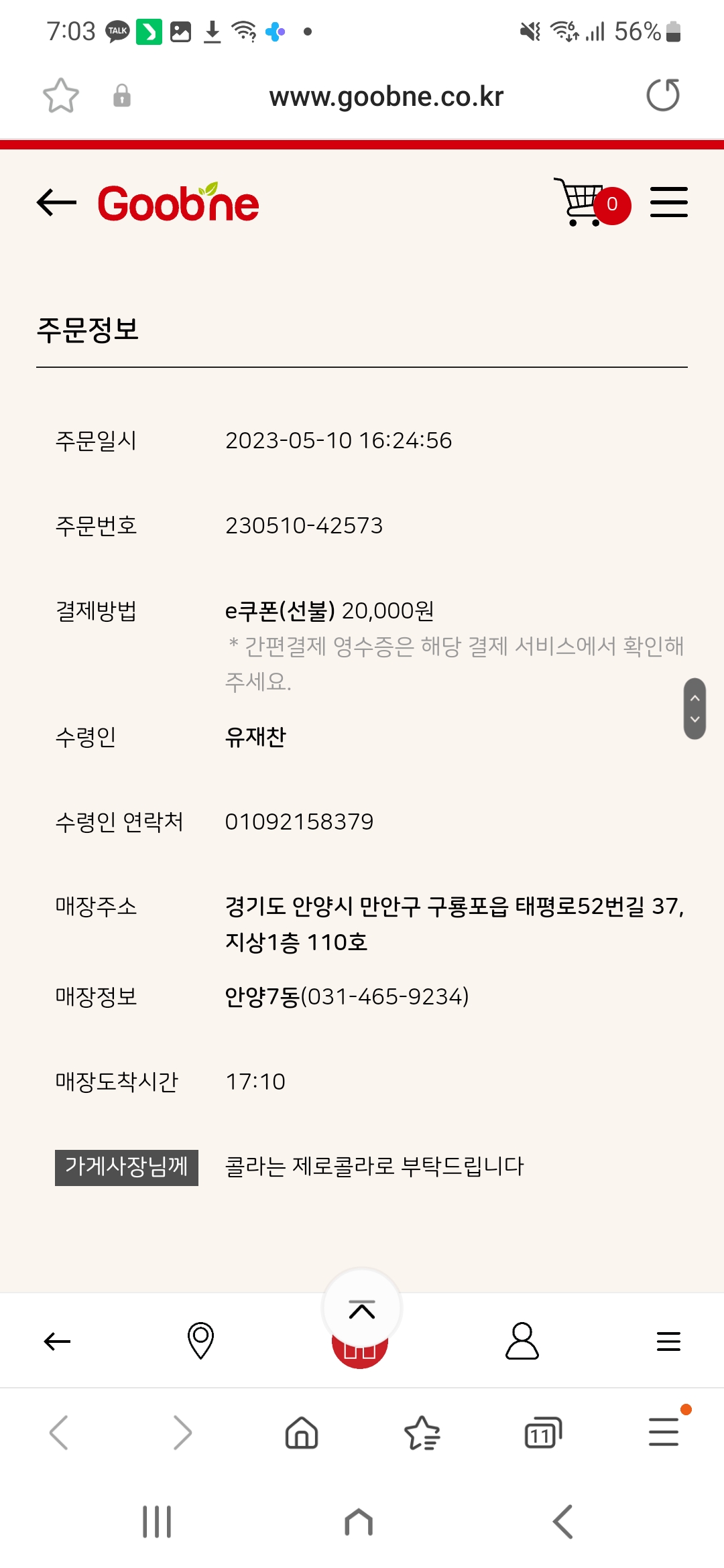724x1568 pixels.
Task: Bookmark this page with the star icon
Action: click(x=61, y=95)
